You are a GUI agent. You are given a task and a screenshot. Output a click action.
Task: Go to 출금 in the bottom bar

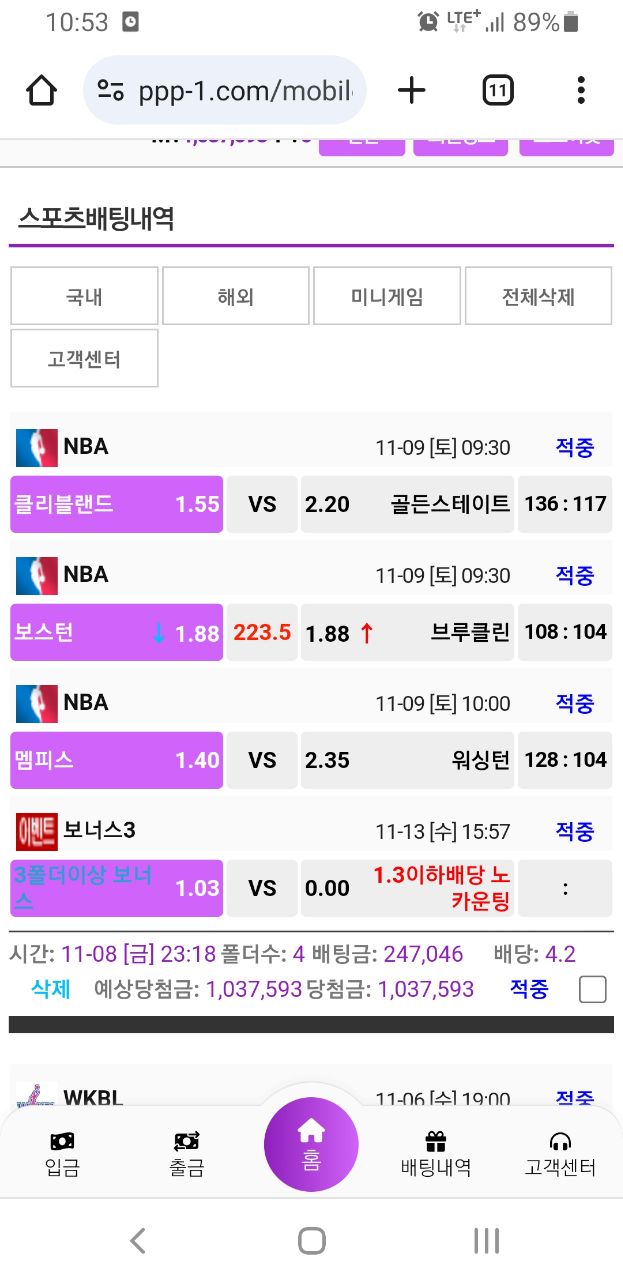pos(187,1153)
